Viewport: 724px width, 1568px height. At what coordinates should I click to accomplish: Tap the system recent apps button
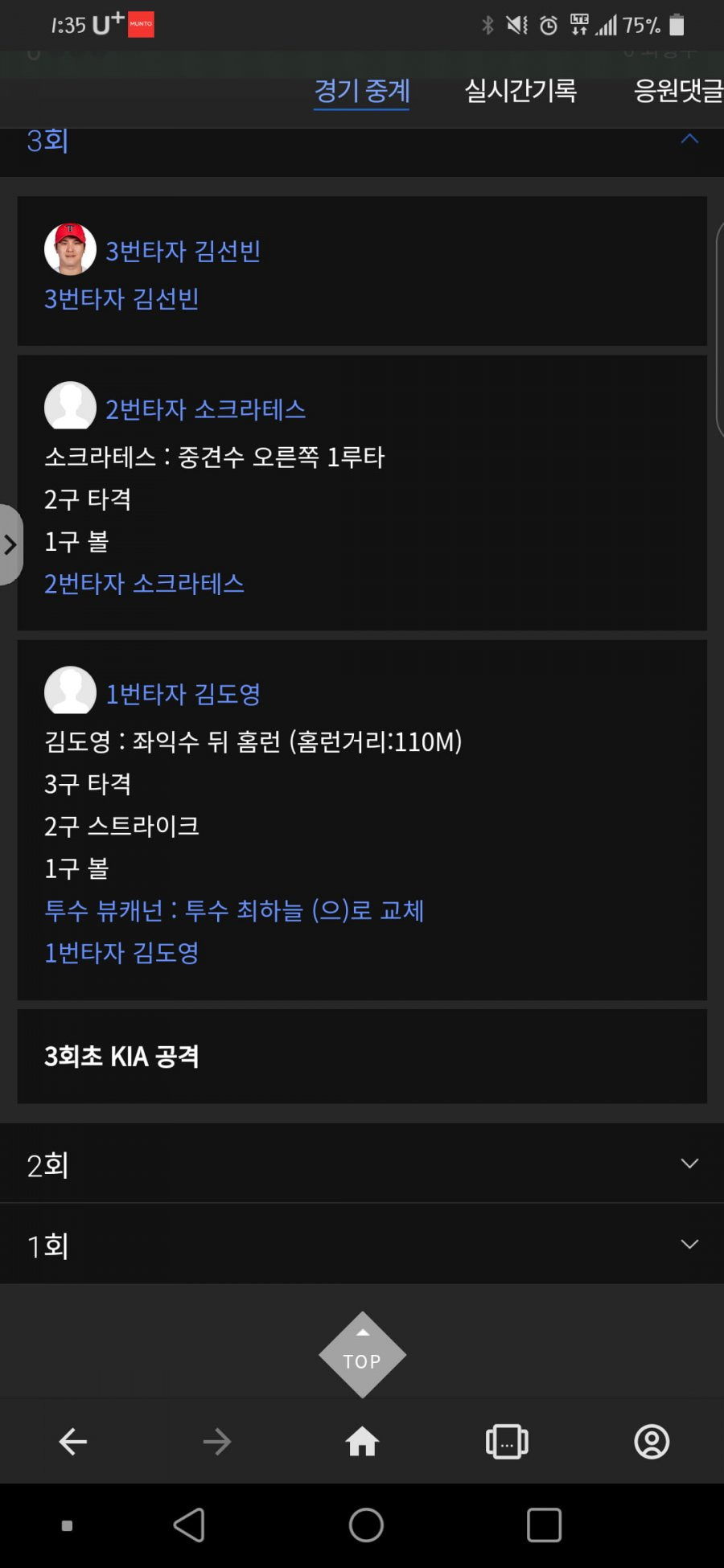tap(544, 1525)
